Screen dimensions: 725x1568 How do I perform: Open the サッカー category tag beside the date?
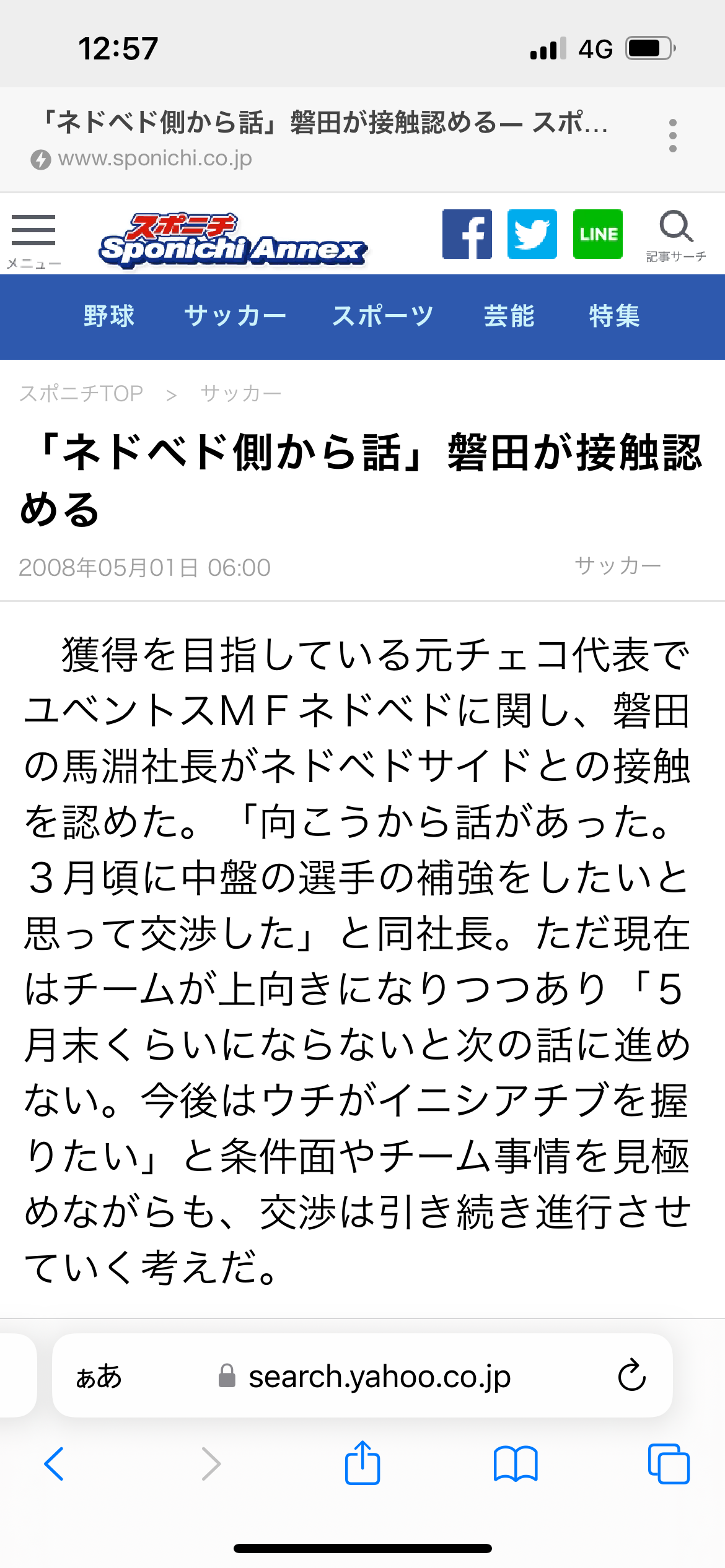coord(618,565)
